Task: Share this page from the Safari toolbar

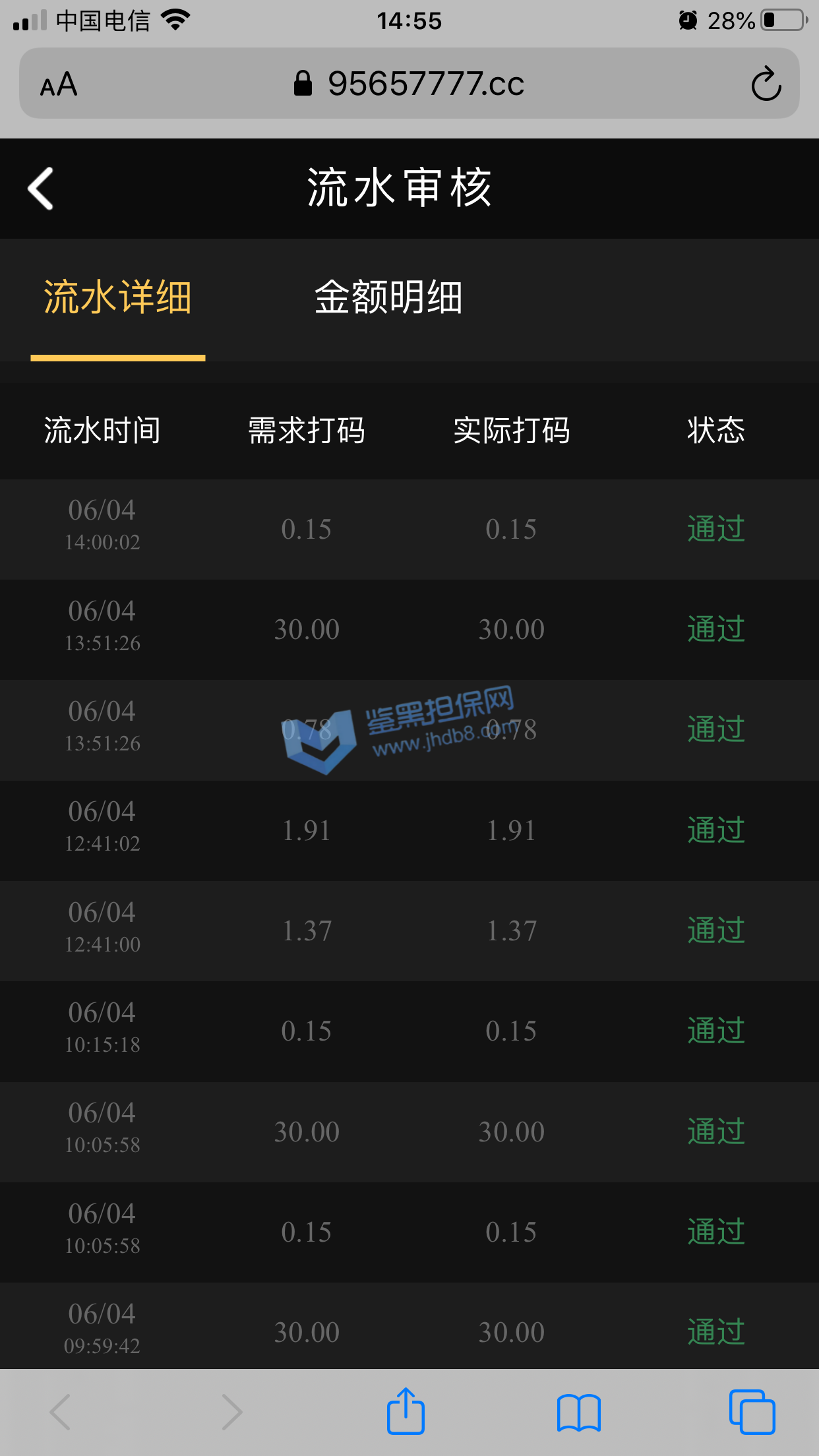Action: [405, 1412]
